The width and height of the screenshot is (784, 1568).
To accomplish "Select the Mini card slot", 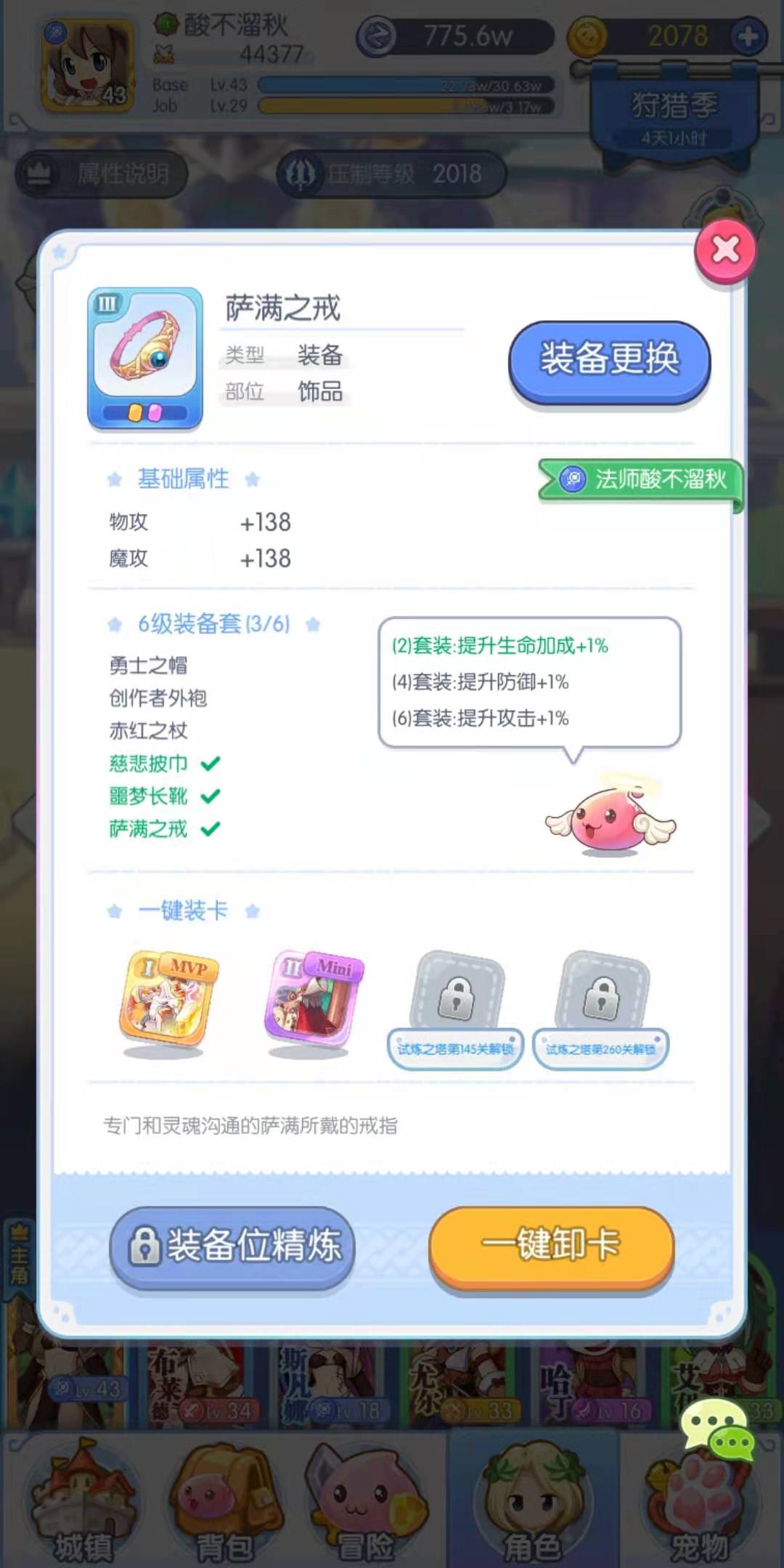I will click(x=314, y=1000).
